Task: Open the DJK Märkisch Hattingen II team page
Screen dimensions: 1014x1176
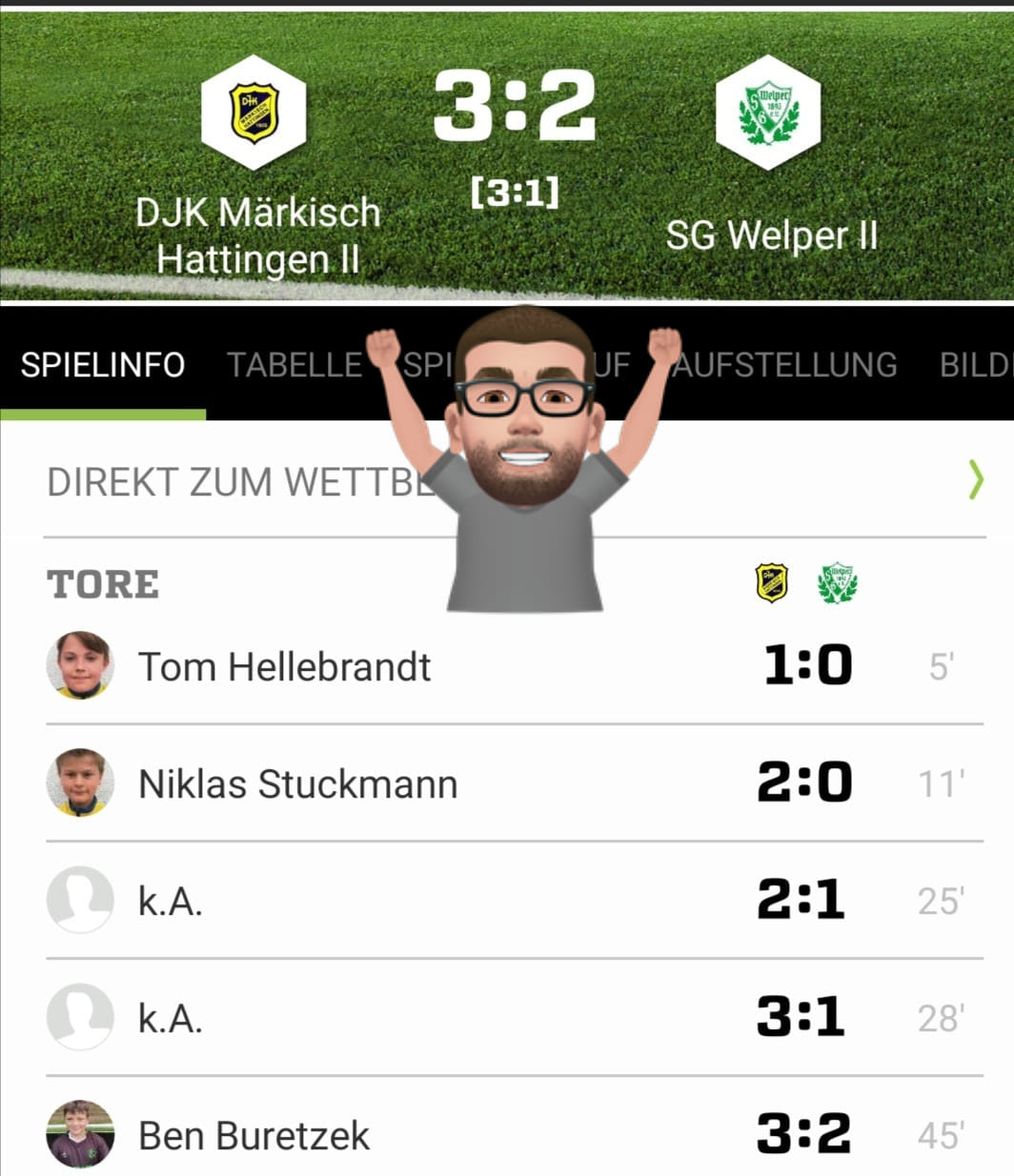Action: click(x=253, y=114)
